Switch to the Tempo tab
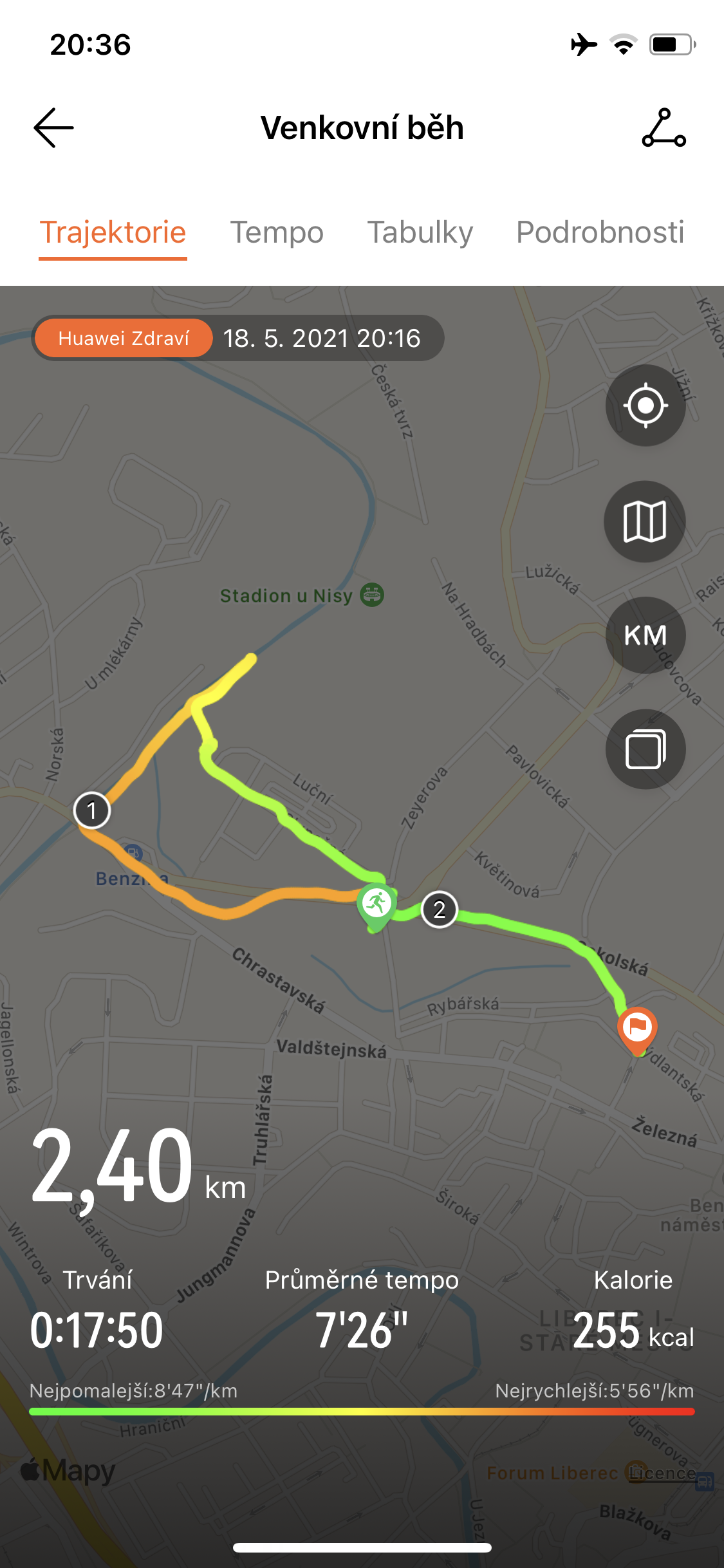 tap(277, 232)
